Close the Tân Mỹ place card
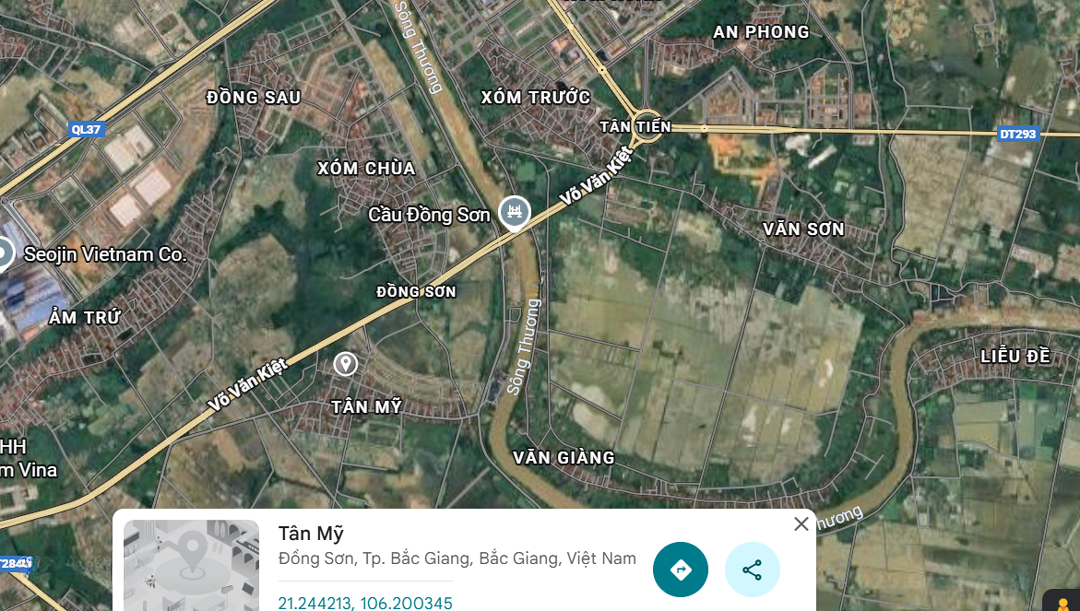 coord(800,524)
